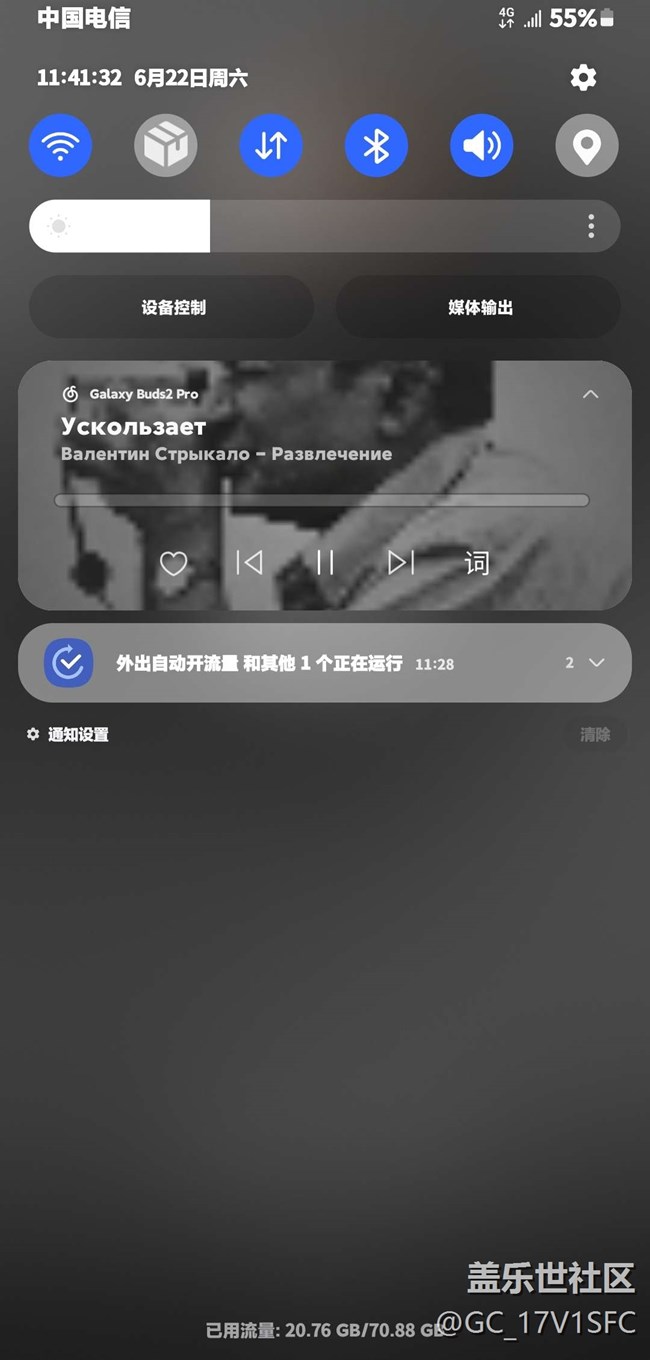
Task: Toggle the sound mode button
Action: (x=481, y=146)
